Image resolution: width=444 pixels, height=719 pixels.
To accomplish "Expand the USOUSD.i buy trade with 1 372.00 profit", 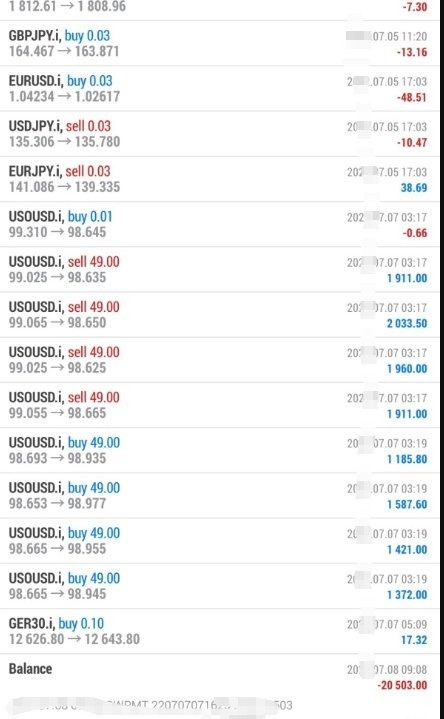I will (219, 586).
